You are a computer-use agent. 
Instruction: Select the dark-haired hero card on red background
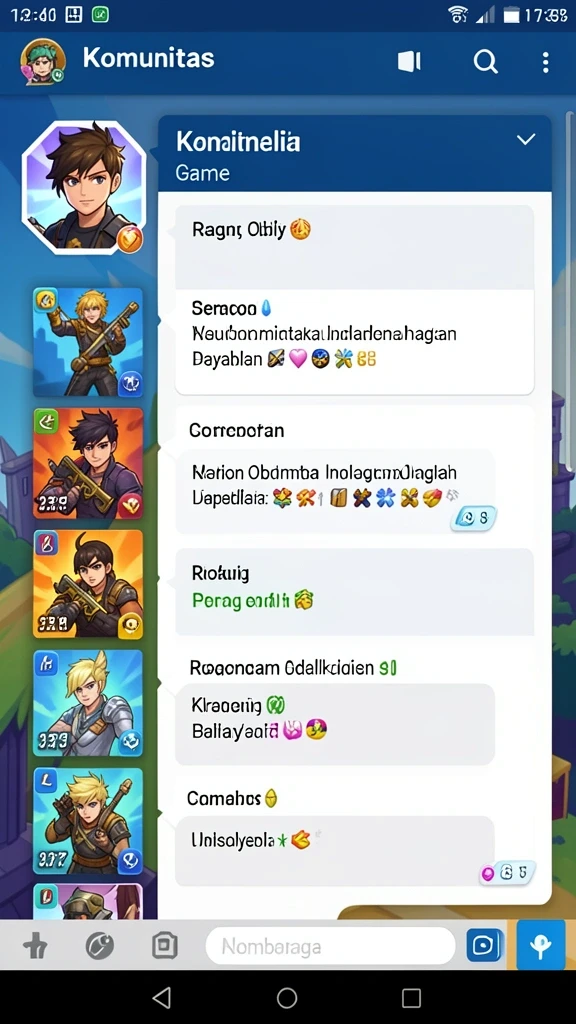88,463
